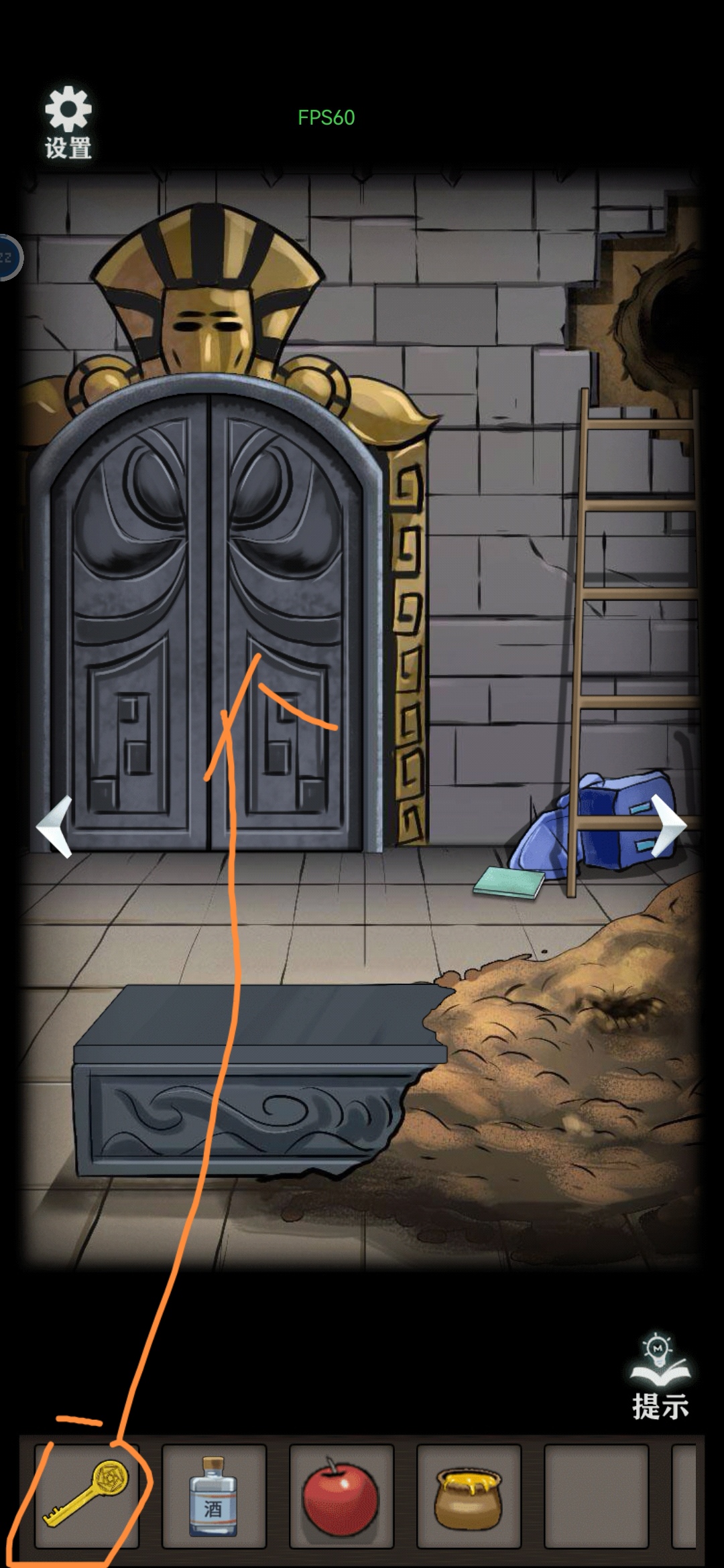
Task: Go to the left scene arrow
Action: [55, 827]
